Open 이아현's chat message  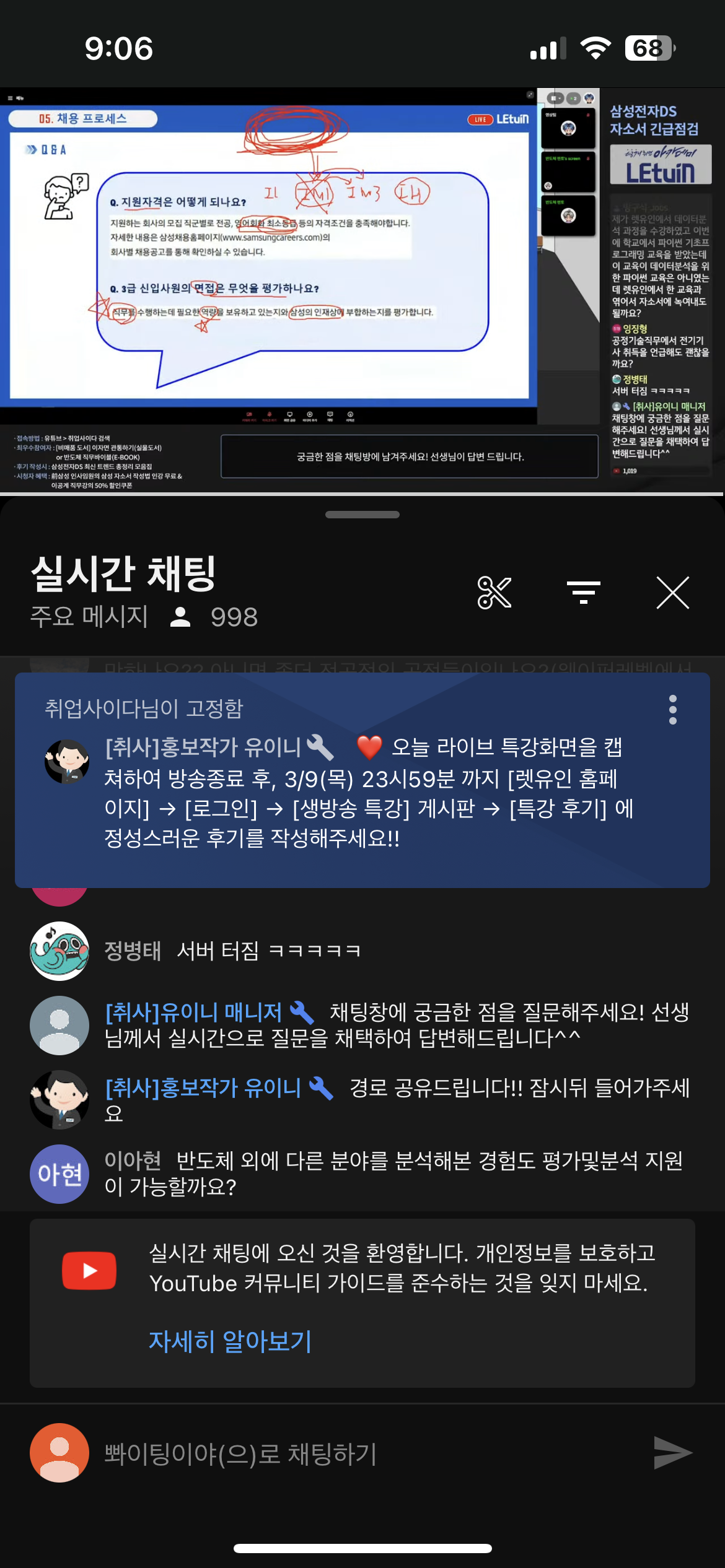[393, 1174]
